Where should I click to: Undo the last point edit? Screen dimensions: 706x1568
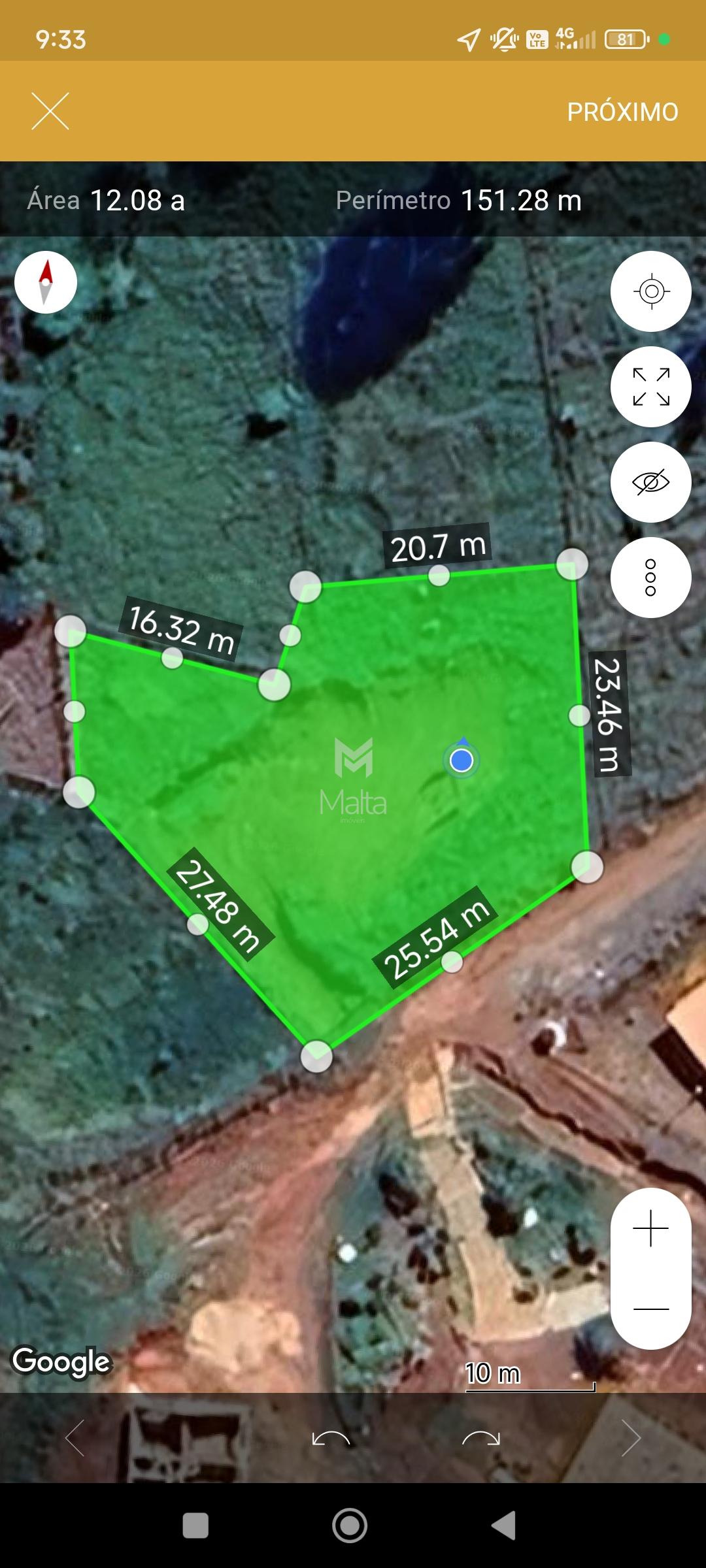pyautogui.click(x=331, y=1438)
